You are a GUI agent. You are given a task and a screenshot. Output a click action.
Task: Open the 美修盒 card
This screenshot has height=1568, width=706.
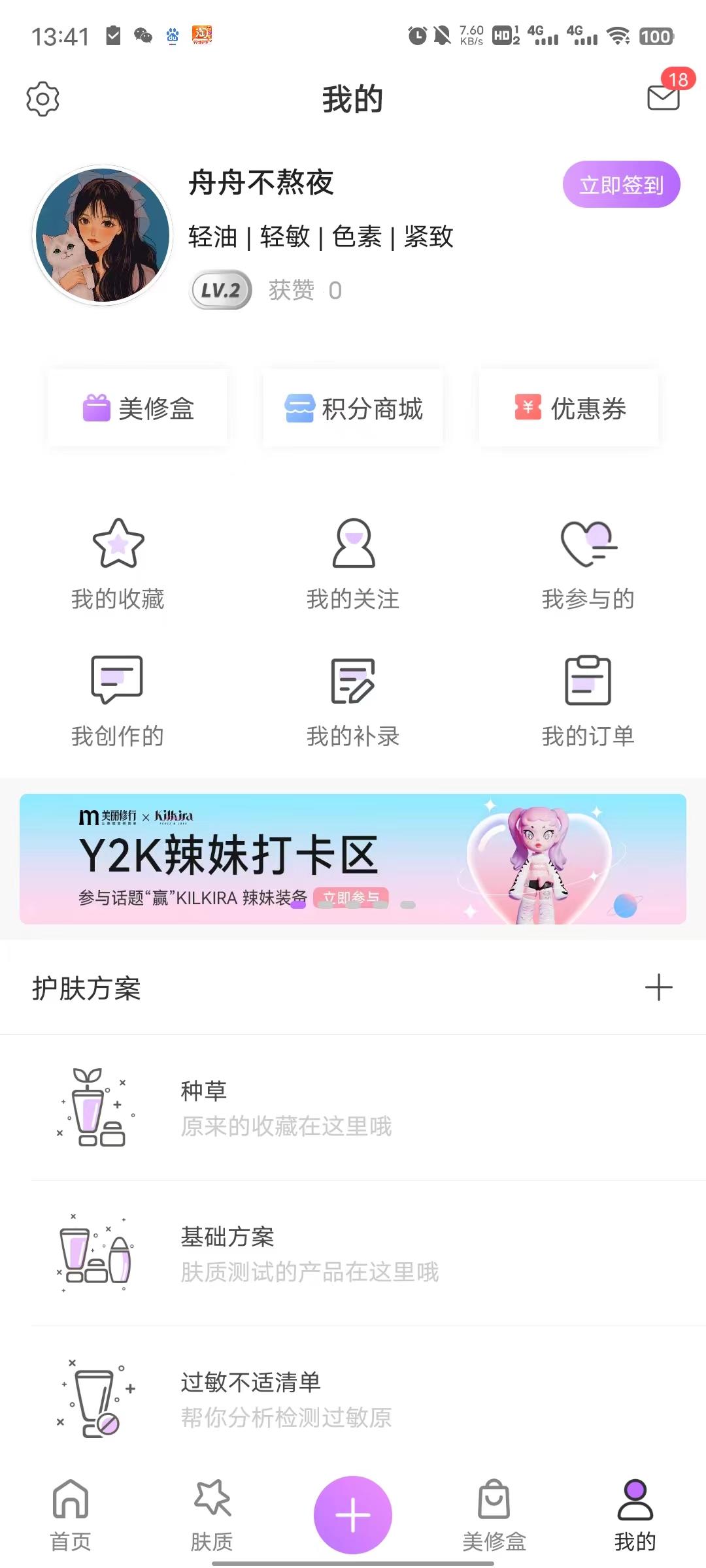point(138,408)
